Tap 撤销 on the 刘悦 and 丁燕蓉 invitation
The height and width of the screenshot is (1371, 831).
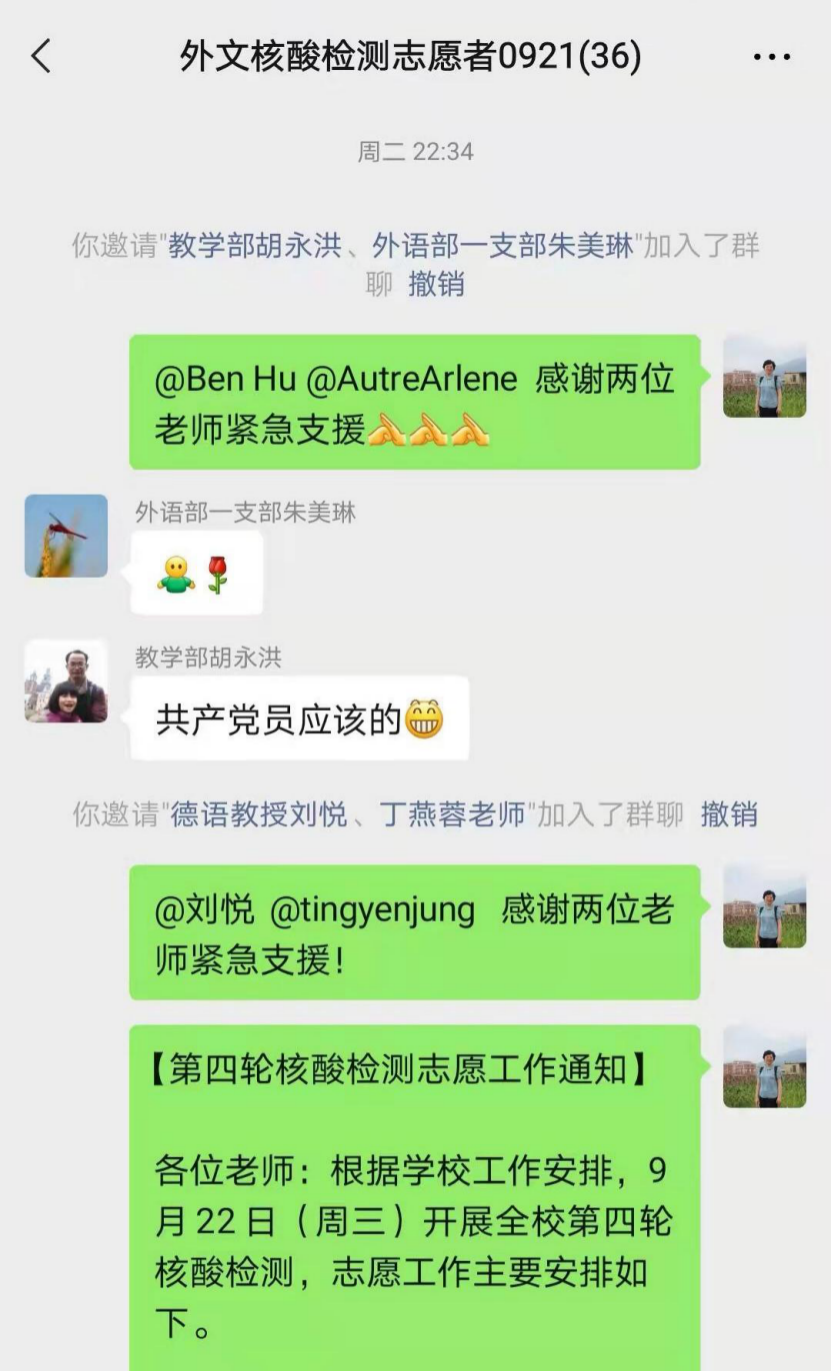tap(729, 814)
